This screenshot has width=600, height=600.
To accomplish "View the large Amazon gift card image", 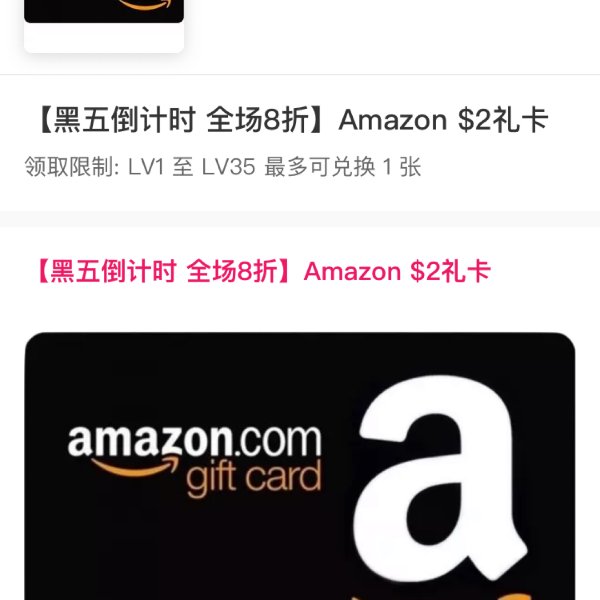I will (300, 465).
